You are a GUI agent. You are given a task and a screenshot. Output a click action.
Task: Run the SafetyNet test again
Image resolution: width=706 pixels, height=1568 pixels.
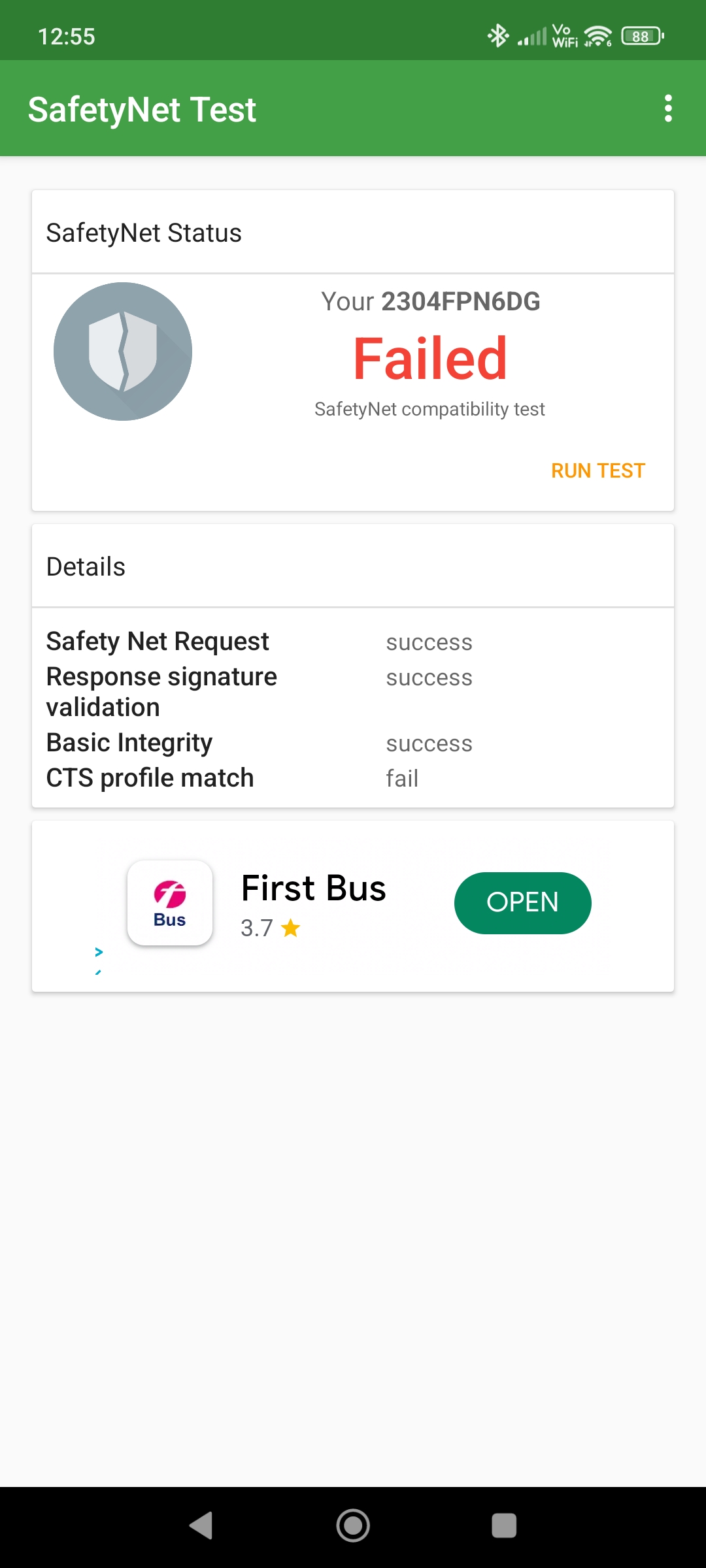point(598,470)
